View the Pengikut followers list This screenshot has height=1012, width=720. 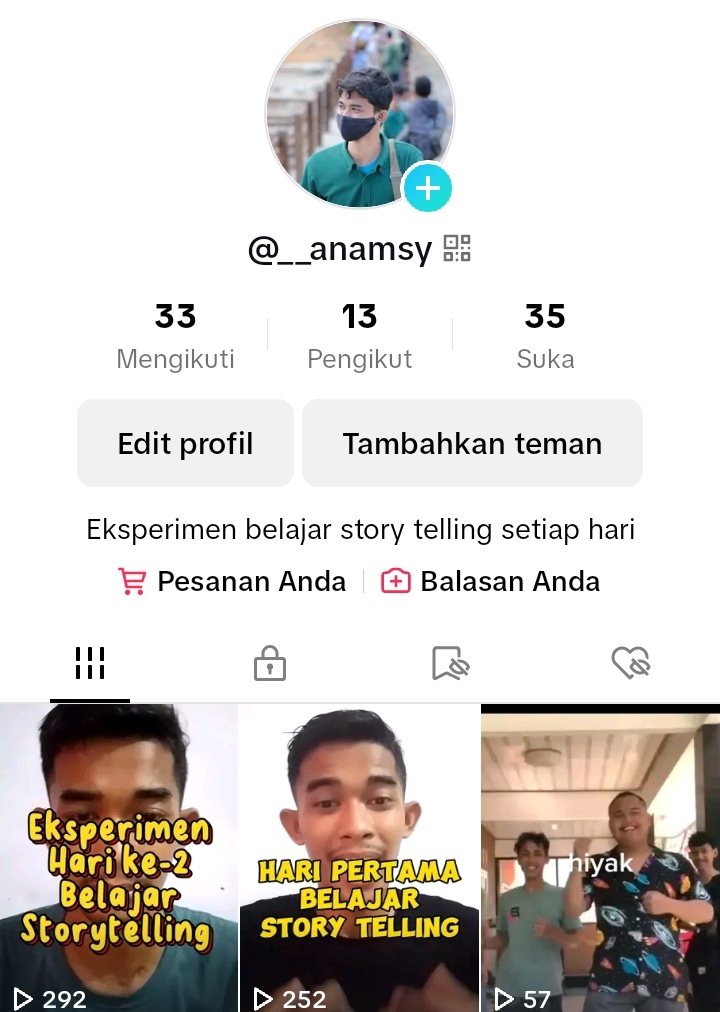pos(359,336)
